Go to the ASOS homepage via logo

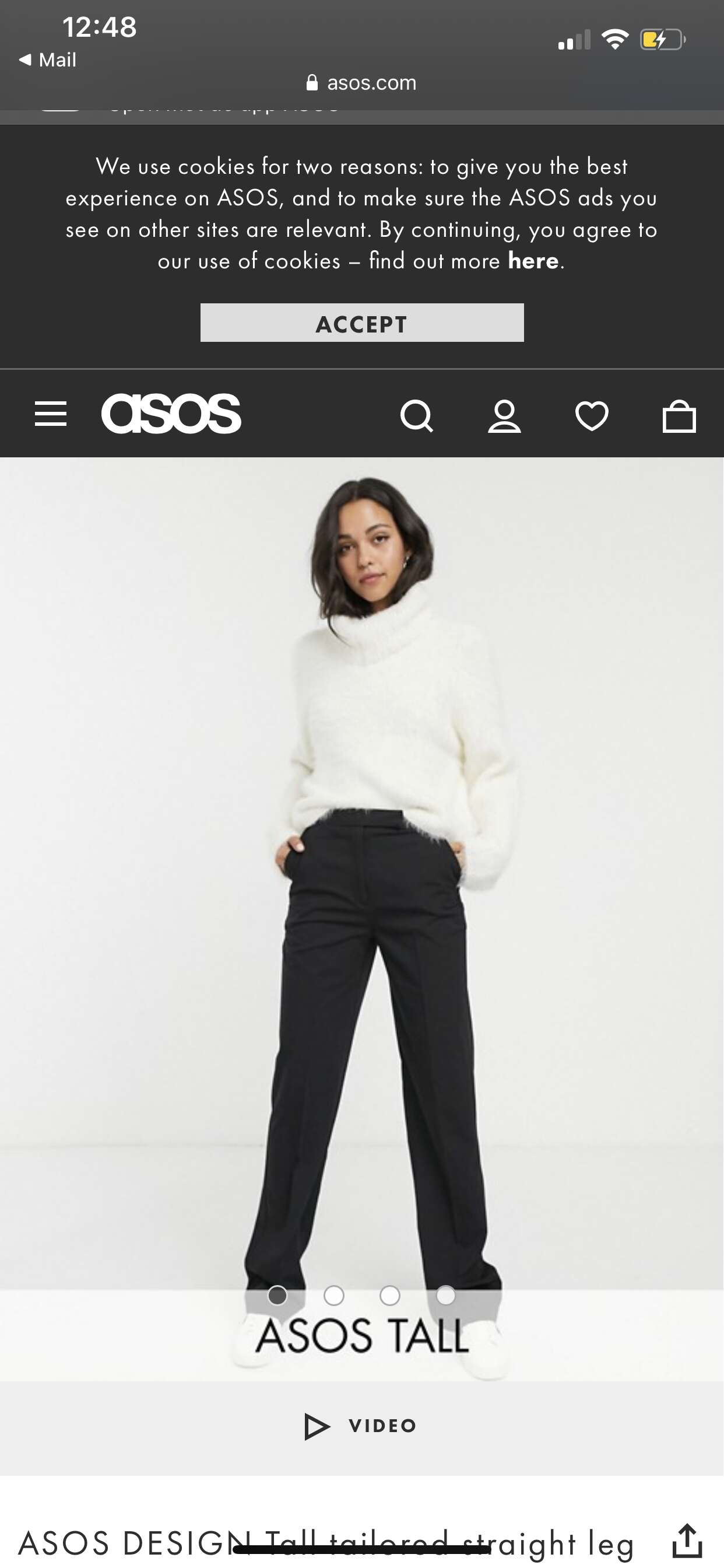(171, 414)
